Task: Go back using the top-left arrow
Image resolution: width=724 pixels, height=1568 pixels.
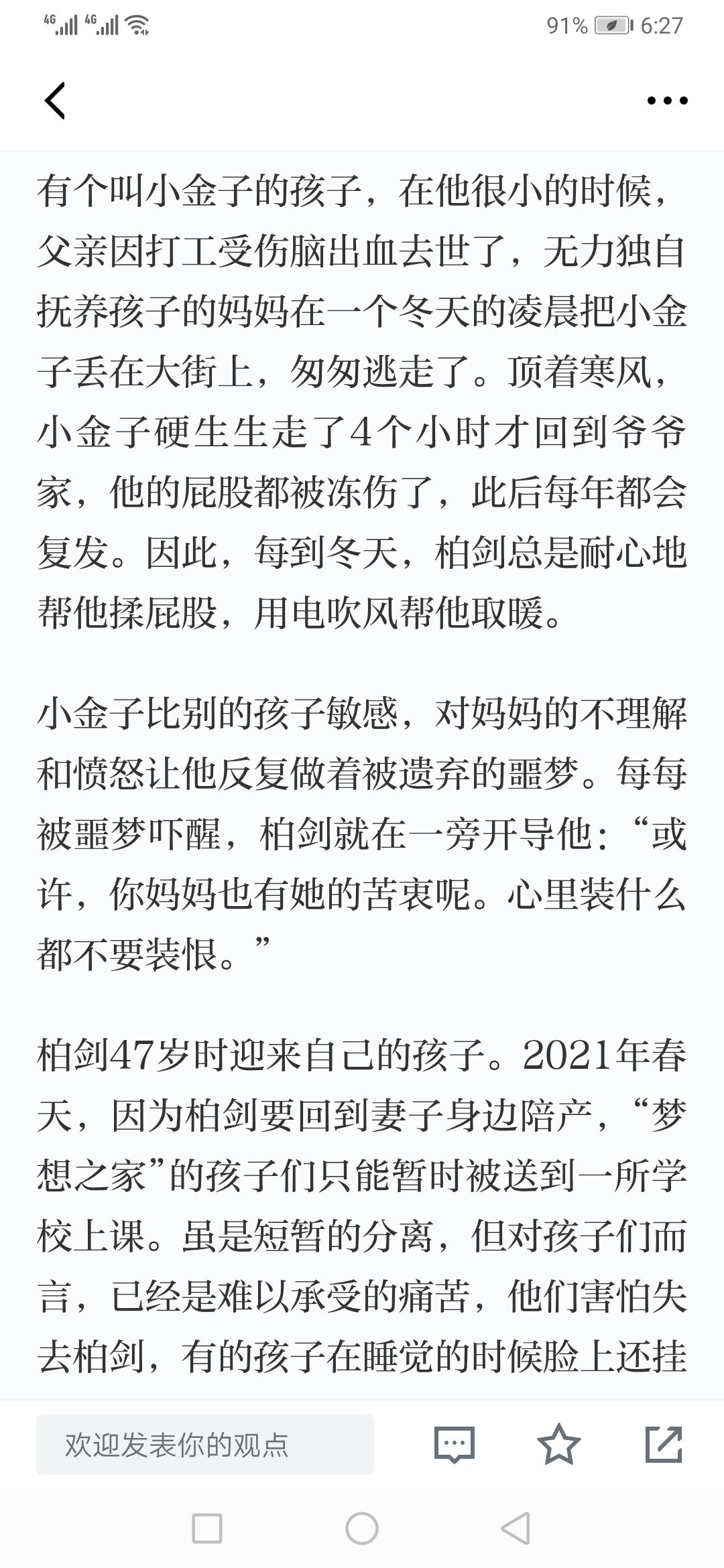Action: [55, 101]
